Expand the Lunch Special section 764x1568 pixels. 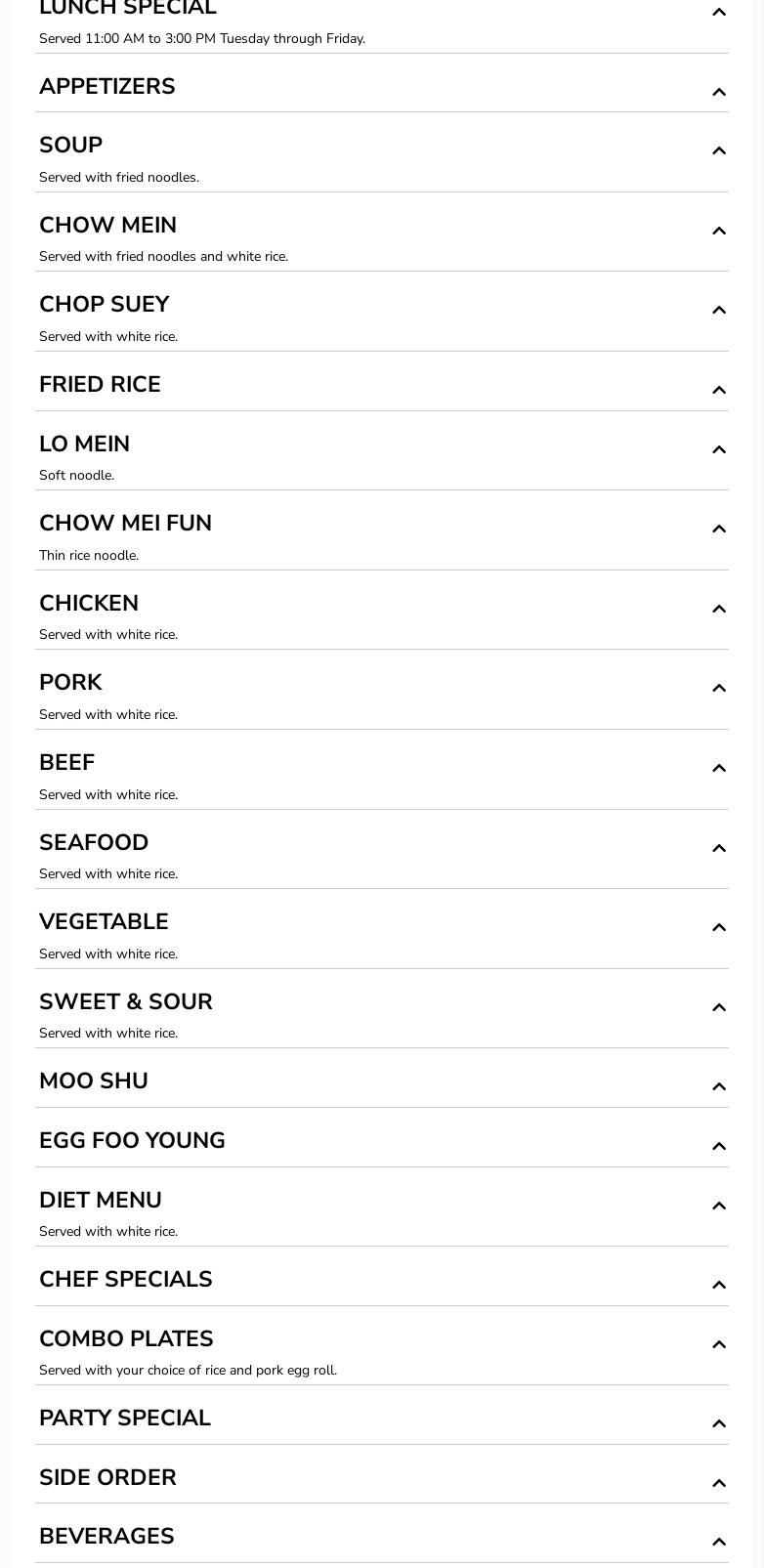718,13
